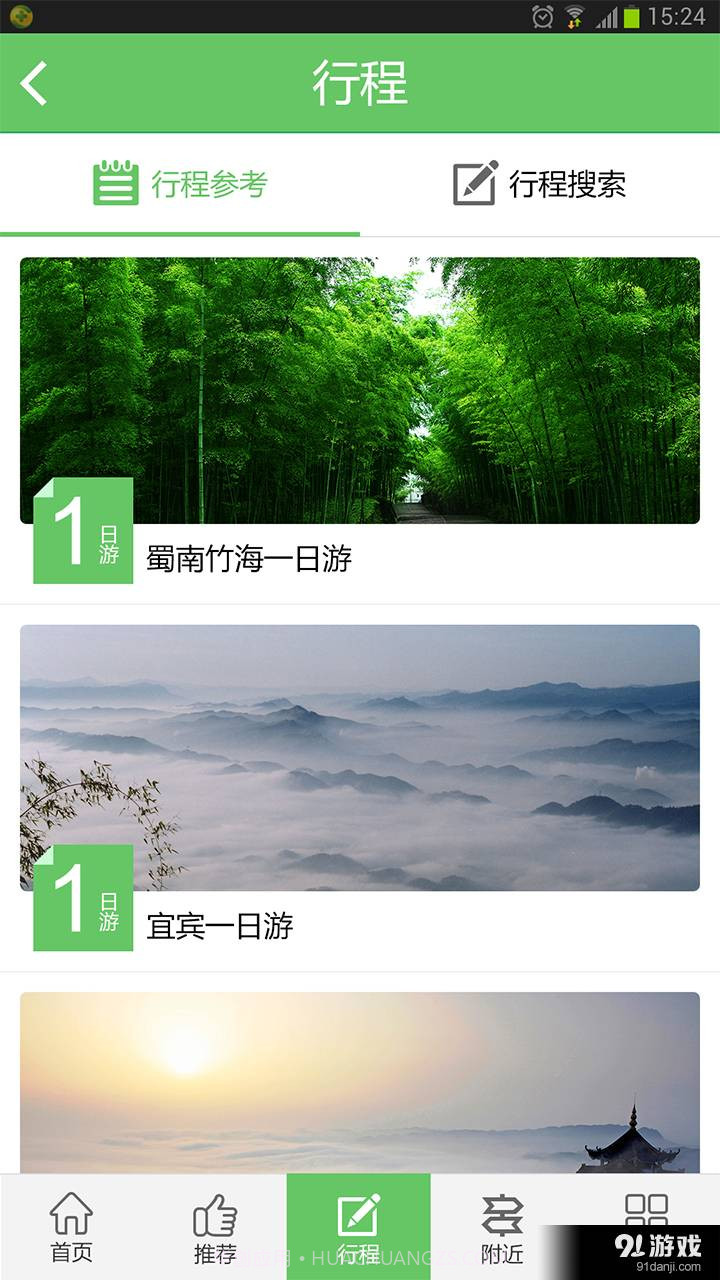This screenshot has height=1280, width=720.
Task: Open the sunrise pagoda itinerary card
Action: click(x=360, y=1080)
